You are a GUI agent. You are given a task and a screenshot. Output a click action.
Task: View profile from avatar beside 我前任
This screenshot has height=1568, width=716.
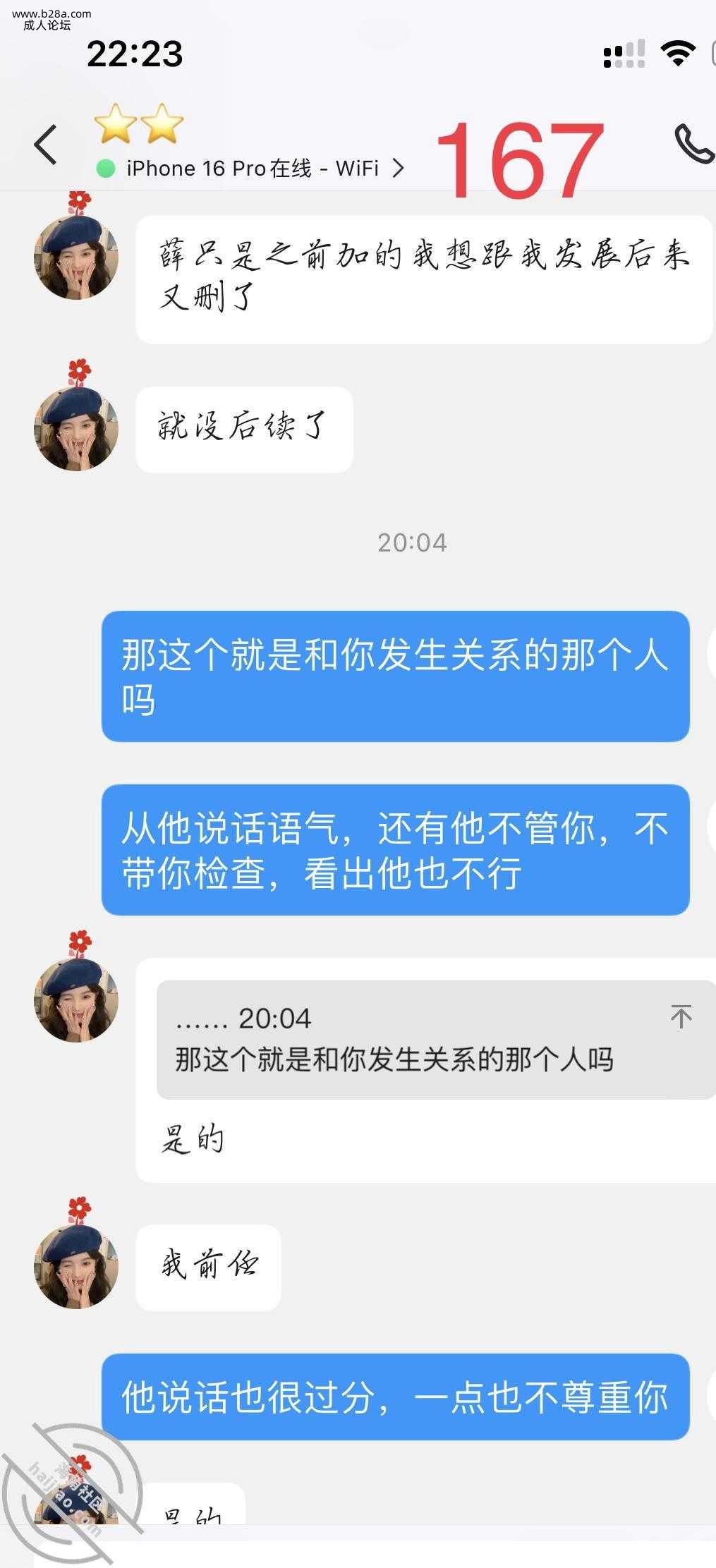(76, 1265)
